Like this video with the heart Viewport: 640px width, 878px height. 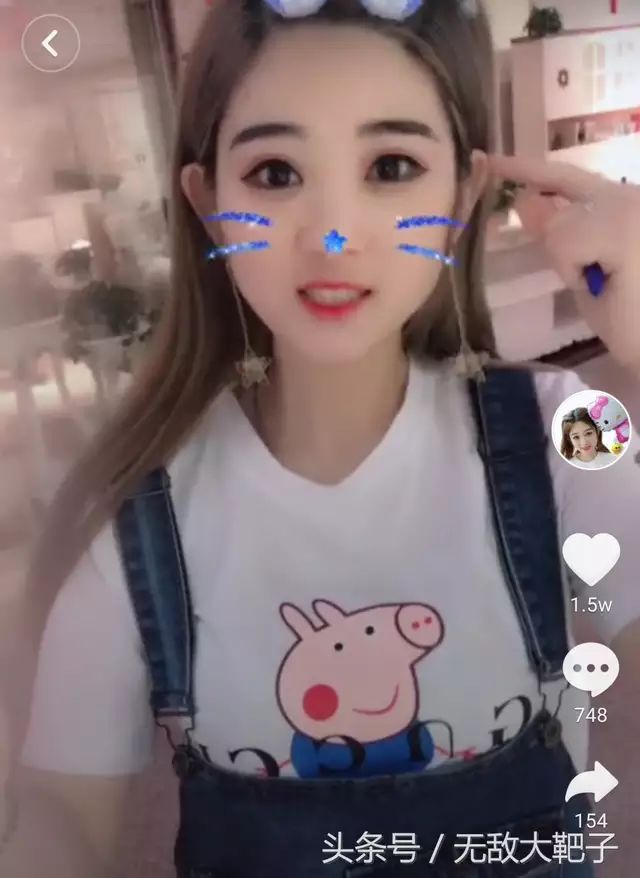click(x=591, y=559)
